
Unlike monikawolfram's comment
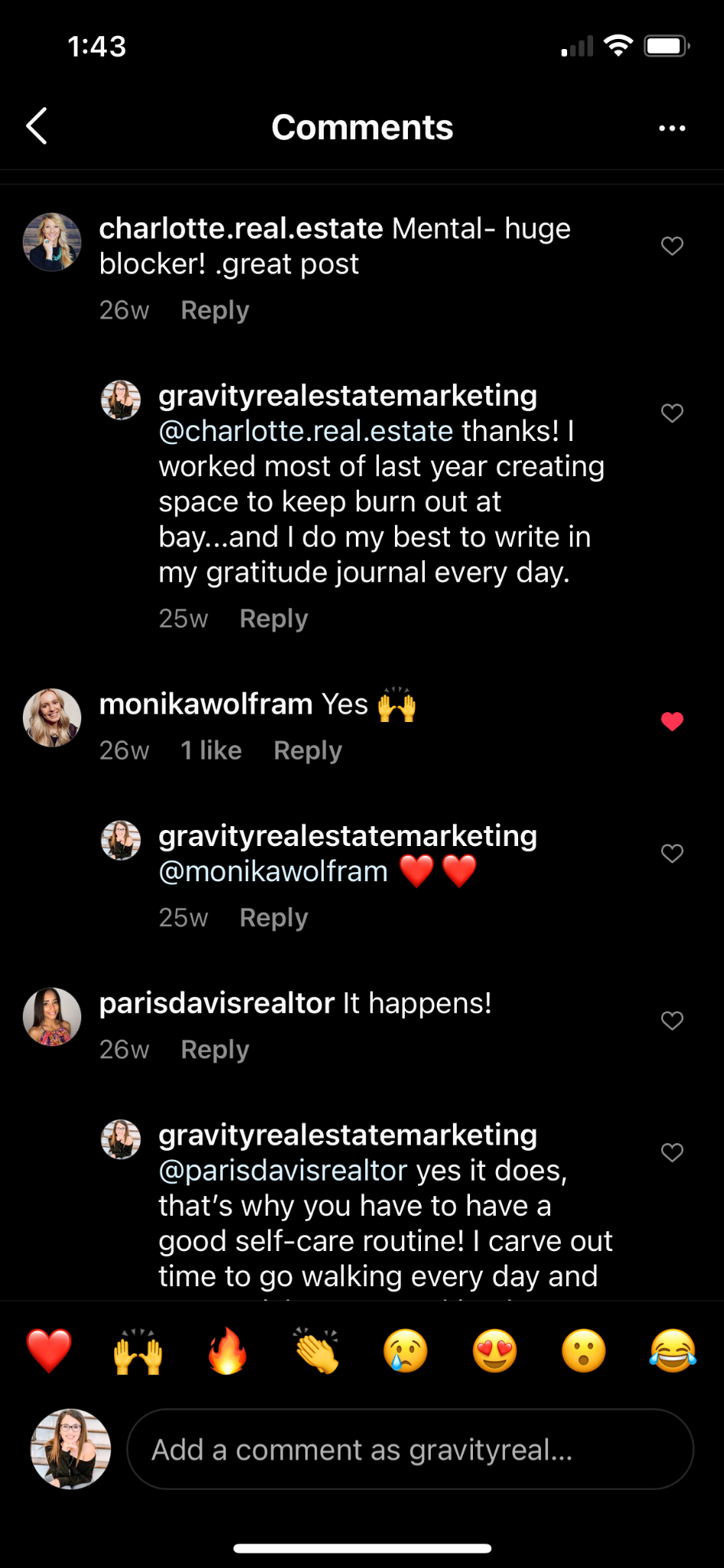tap(672, 721)
